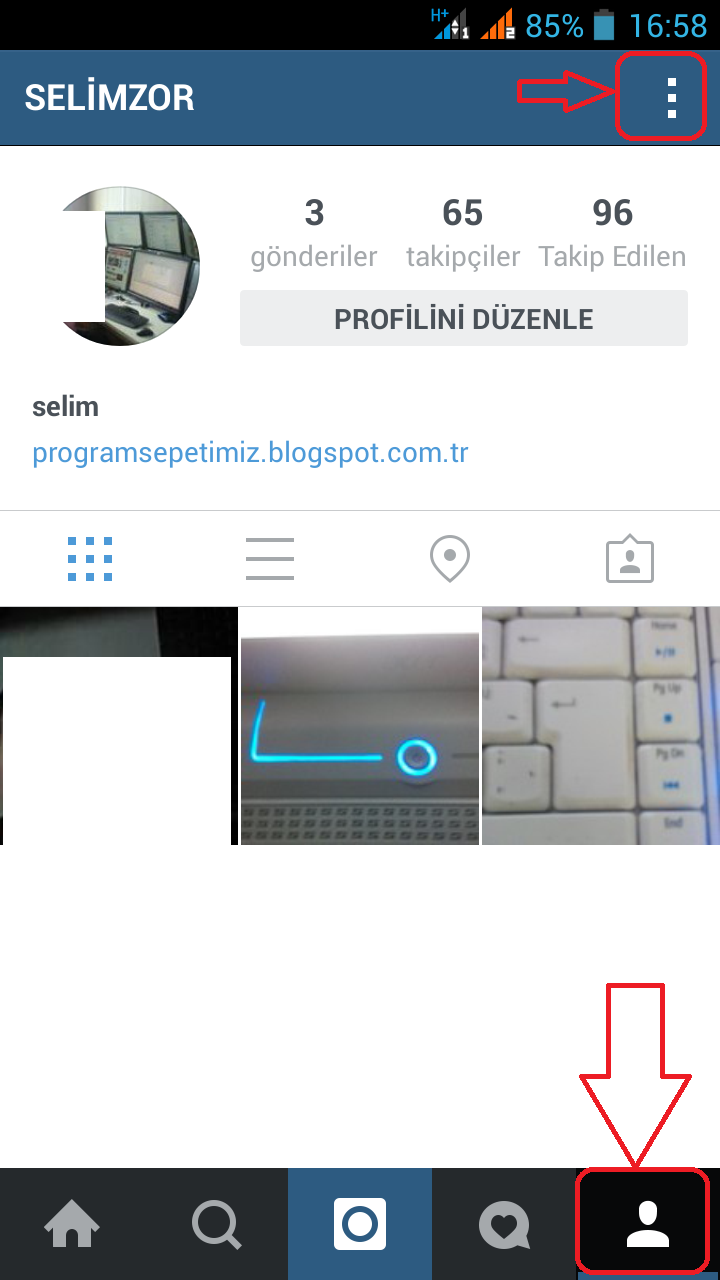Go to the home feed tab

[72, 1224]
